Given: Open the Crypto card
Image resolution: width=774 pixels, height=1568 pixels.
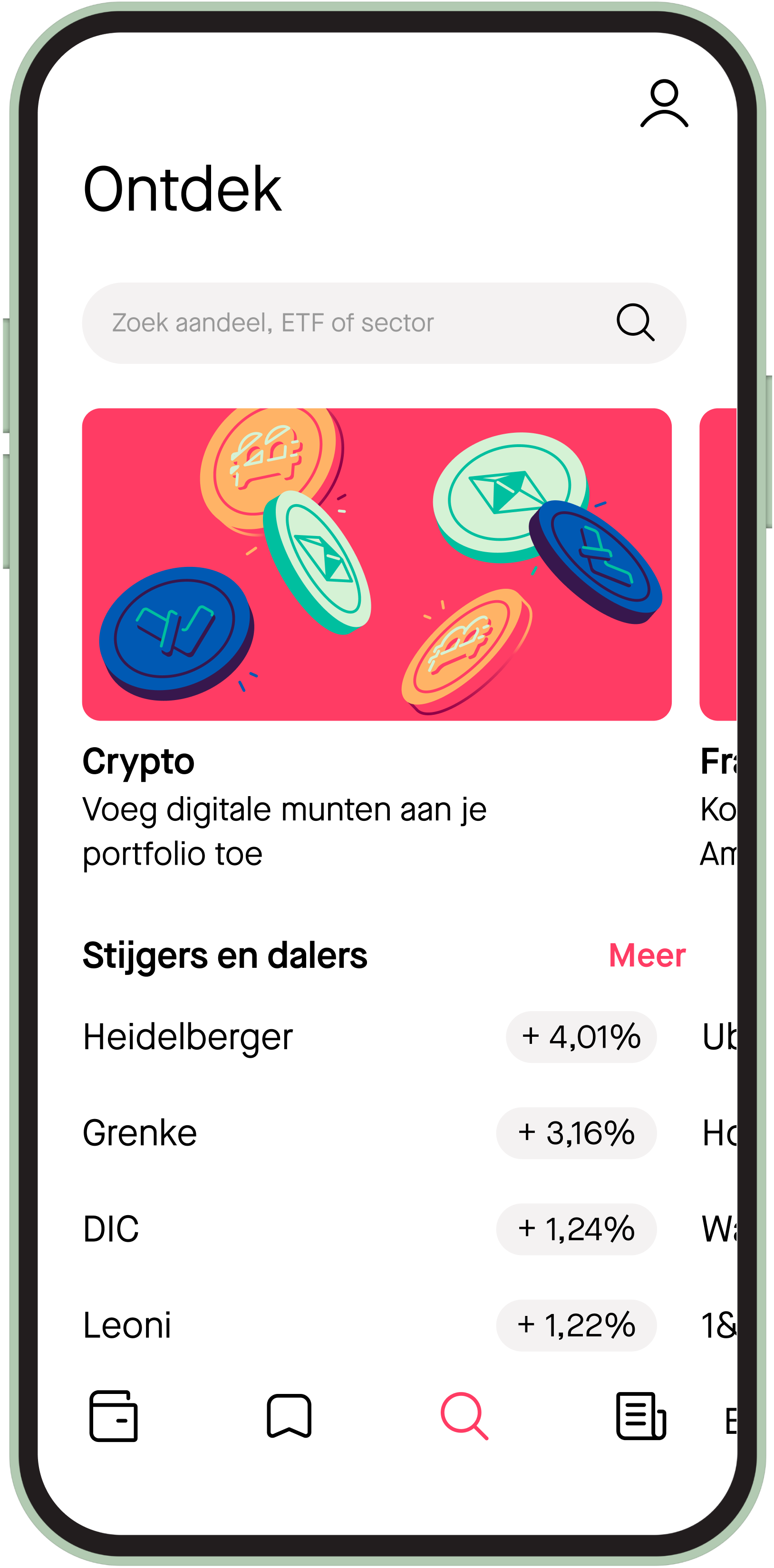Looking at the screenshot, I should point(377,640).
